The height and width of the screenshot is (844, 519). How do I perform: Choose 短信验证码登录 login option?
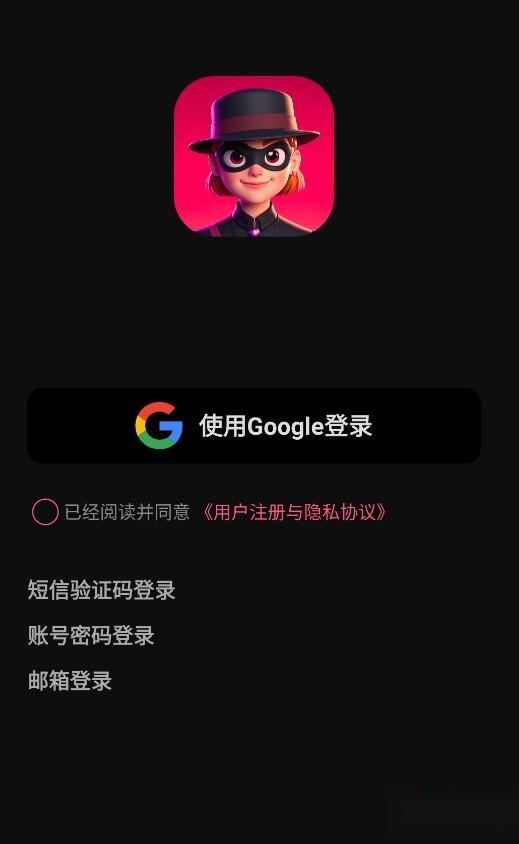[x=102, y=590]
